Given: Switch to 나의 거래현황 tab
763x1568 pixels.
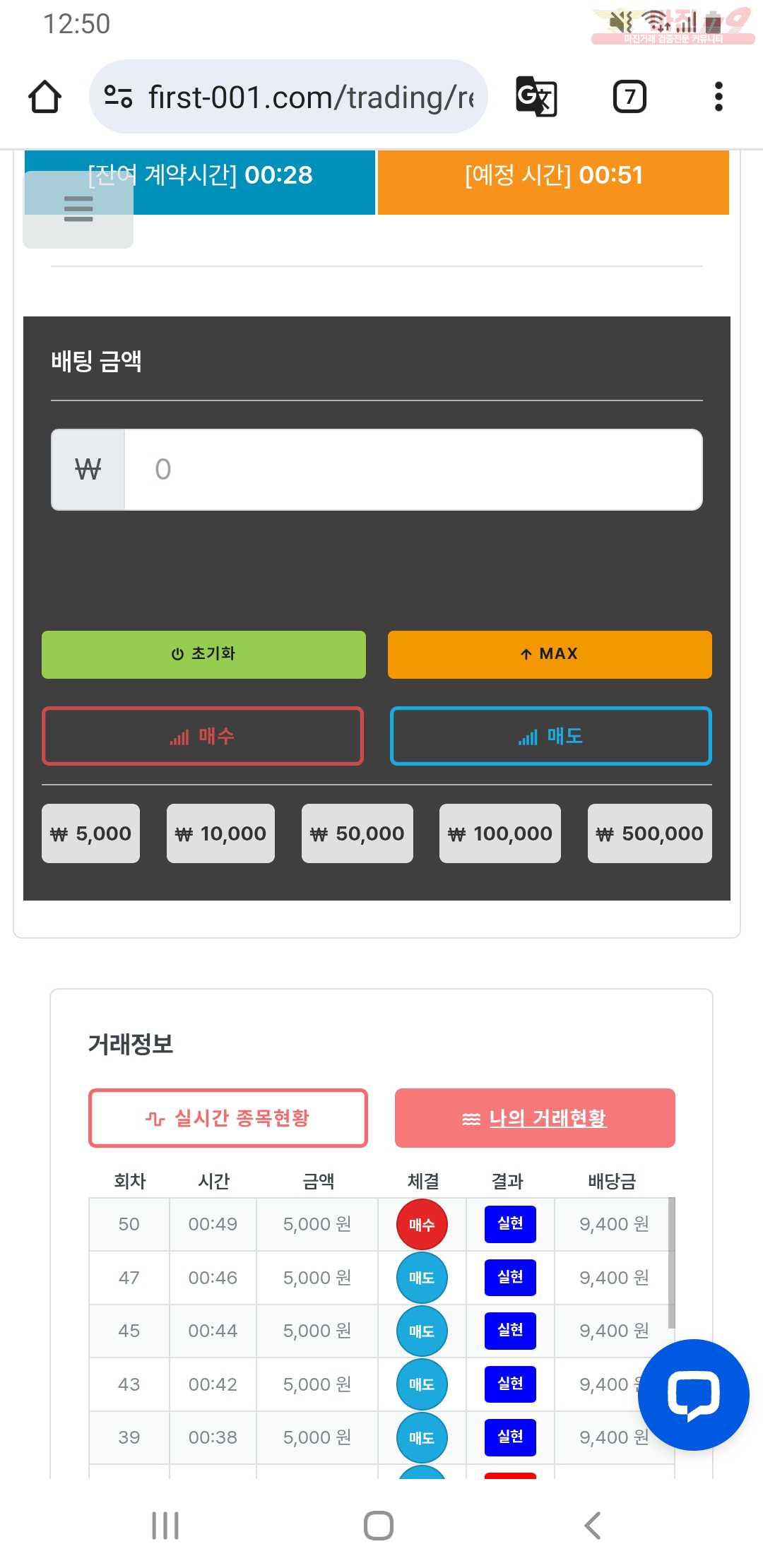Looking at the screenshot, I should (535, 1118).
